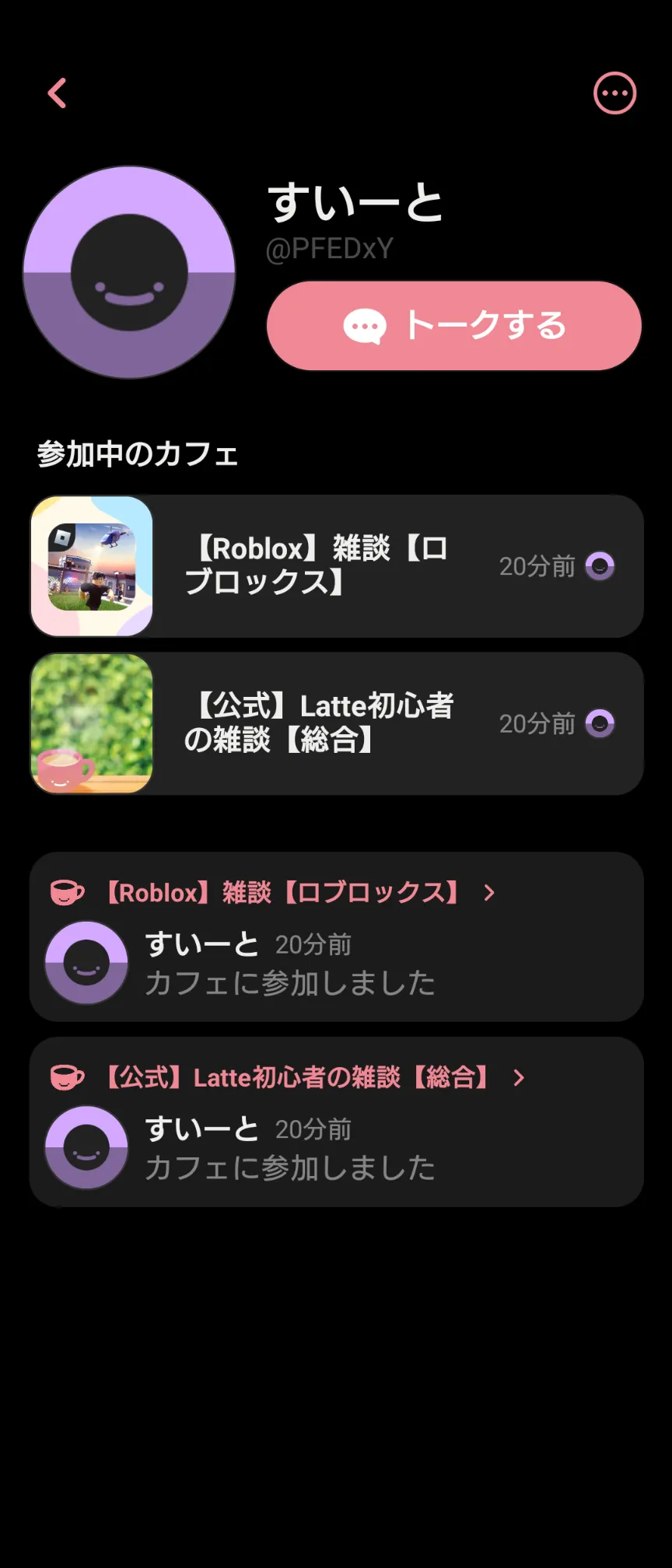This screenshot has height=1568, width=672.
Task: View すいーと's large profile avatar
Action: [x=129, y=272]
